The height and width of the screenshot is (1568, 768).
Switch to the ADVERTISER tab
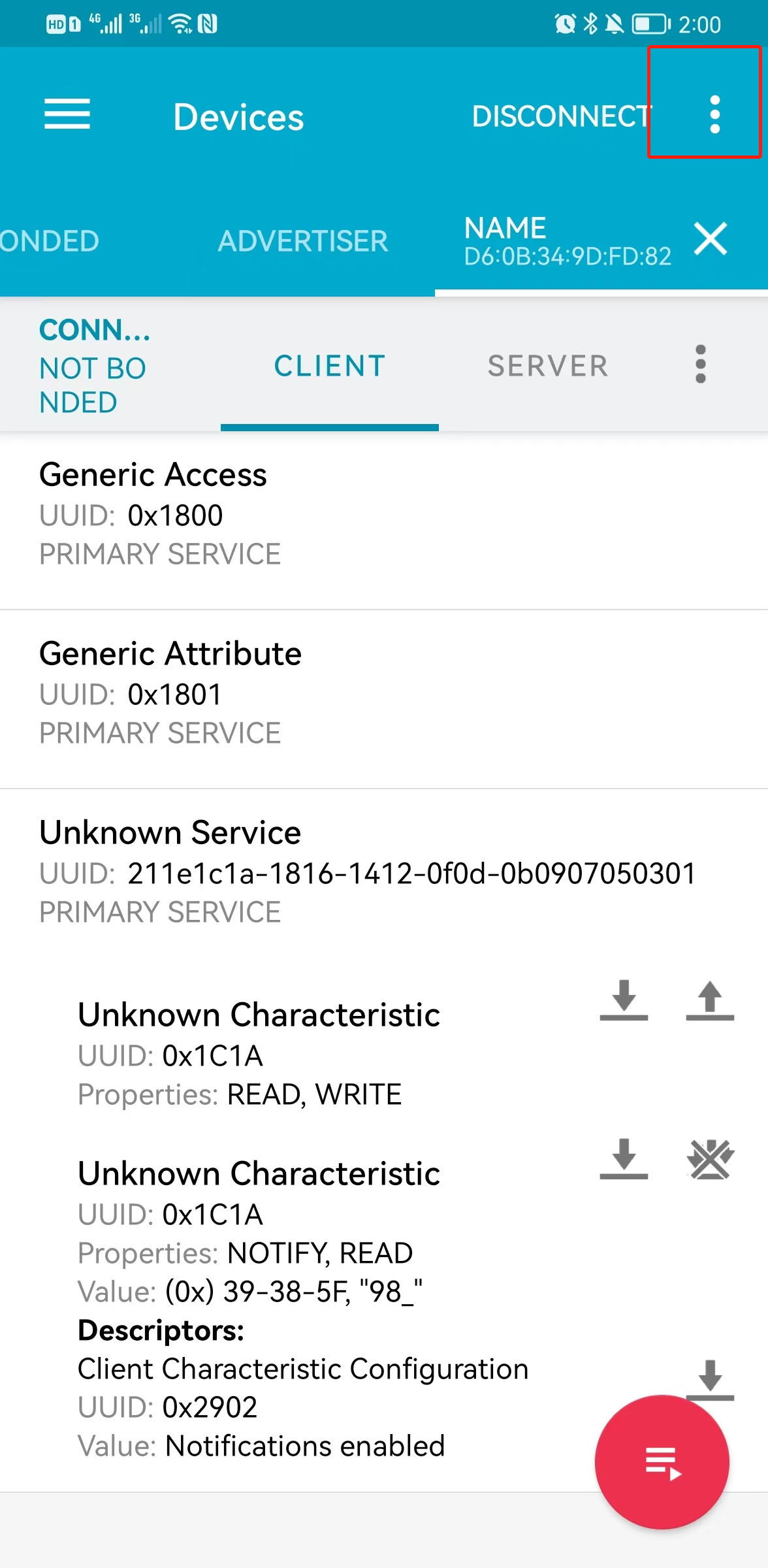click(x=302, y=241)
